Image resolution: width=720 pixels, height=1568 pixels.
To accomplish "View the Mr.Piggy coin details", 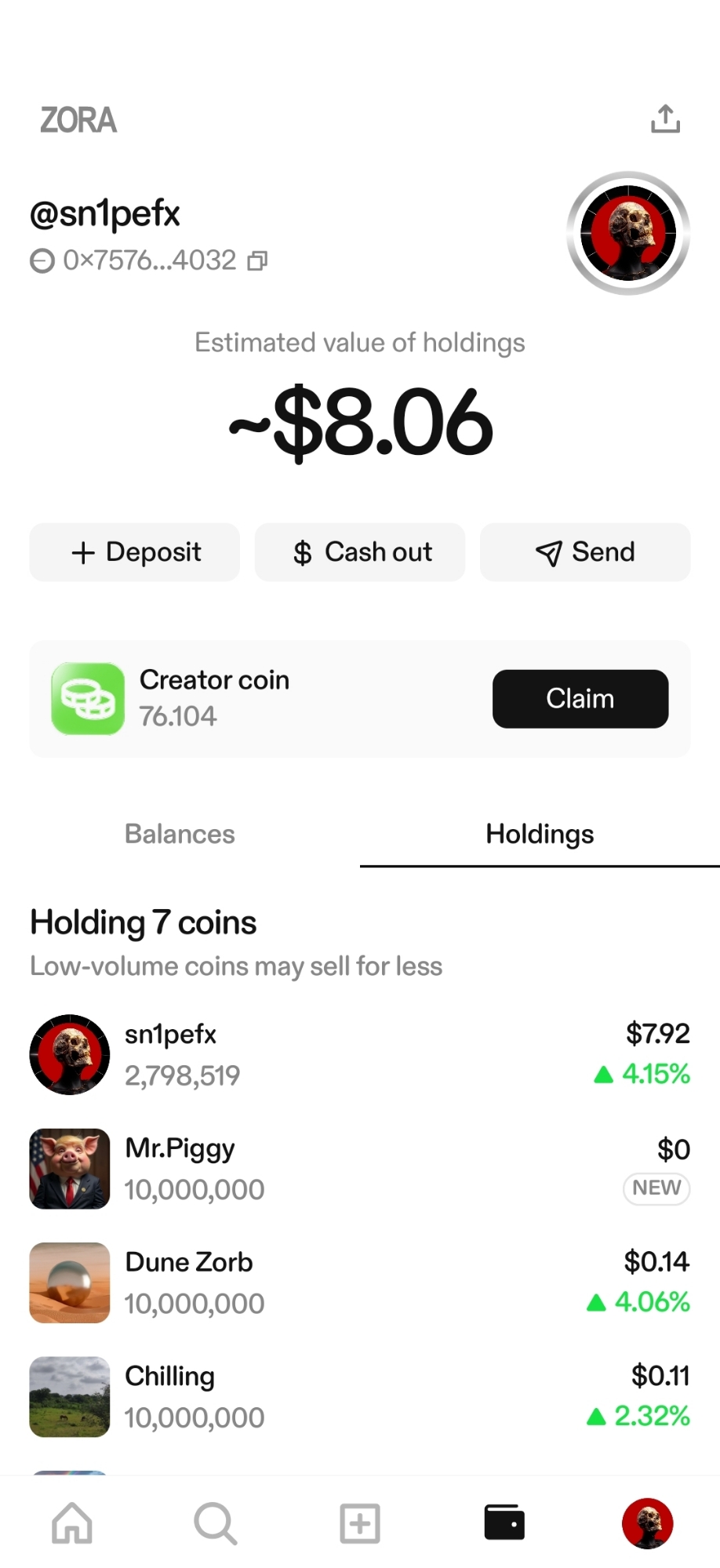I will pyautogui.click(x=360, y=1169).
